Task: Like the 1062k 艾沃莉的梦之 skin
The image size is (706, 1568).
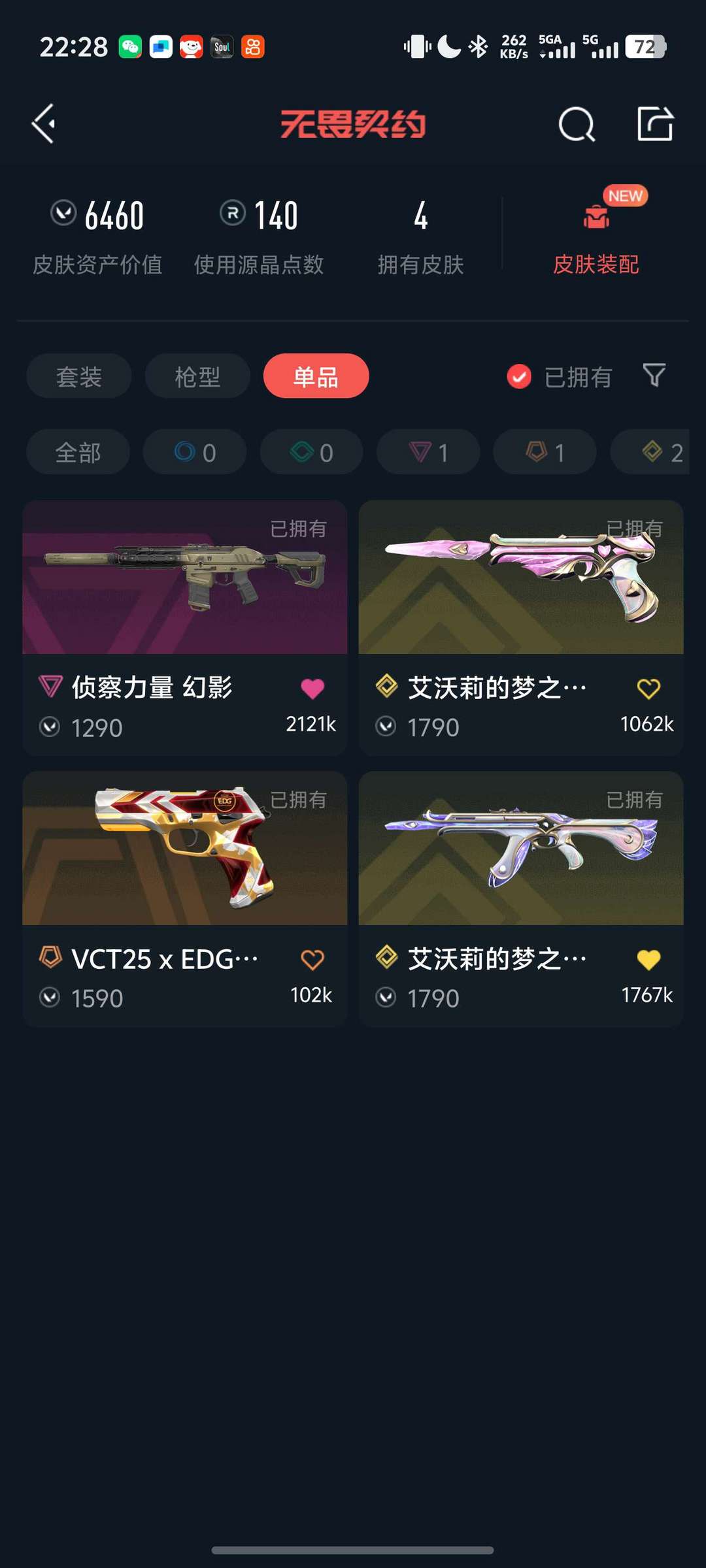Action: (x=648, y=689)
